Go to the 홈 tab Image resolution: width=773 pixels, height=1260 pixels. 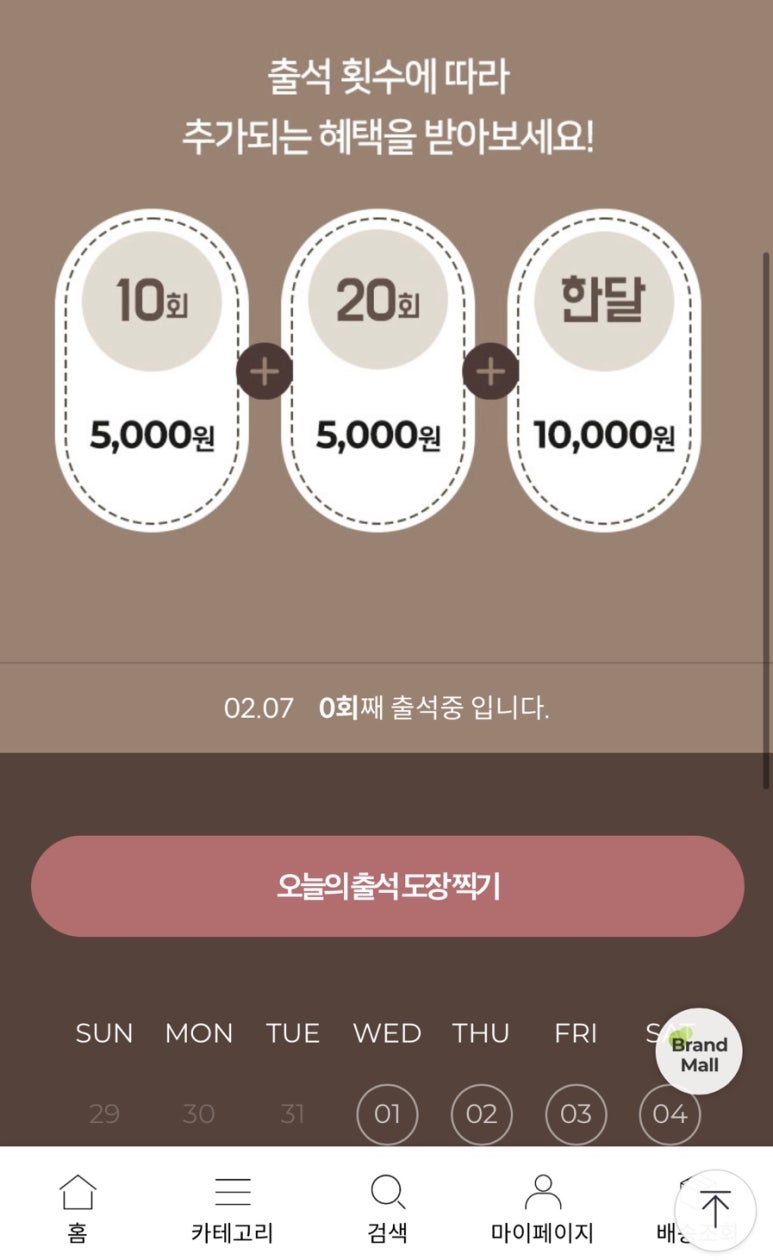pyautogui.click(x=78, y=1207)
